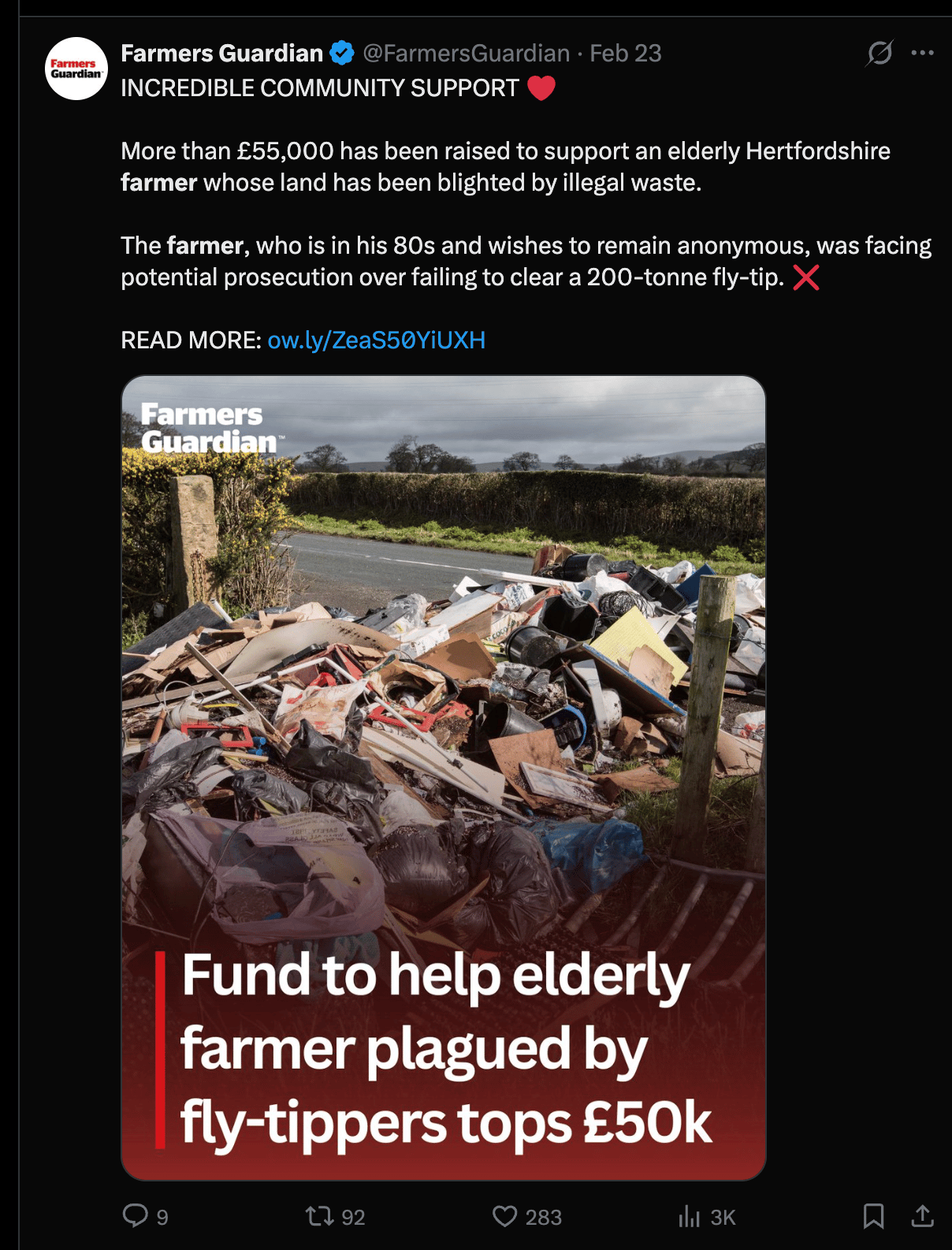952x1250 pixels.
Task: Reply to the Farmers Guardian post
Action: click(x=136, y=1216)
